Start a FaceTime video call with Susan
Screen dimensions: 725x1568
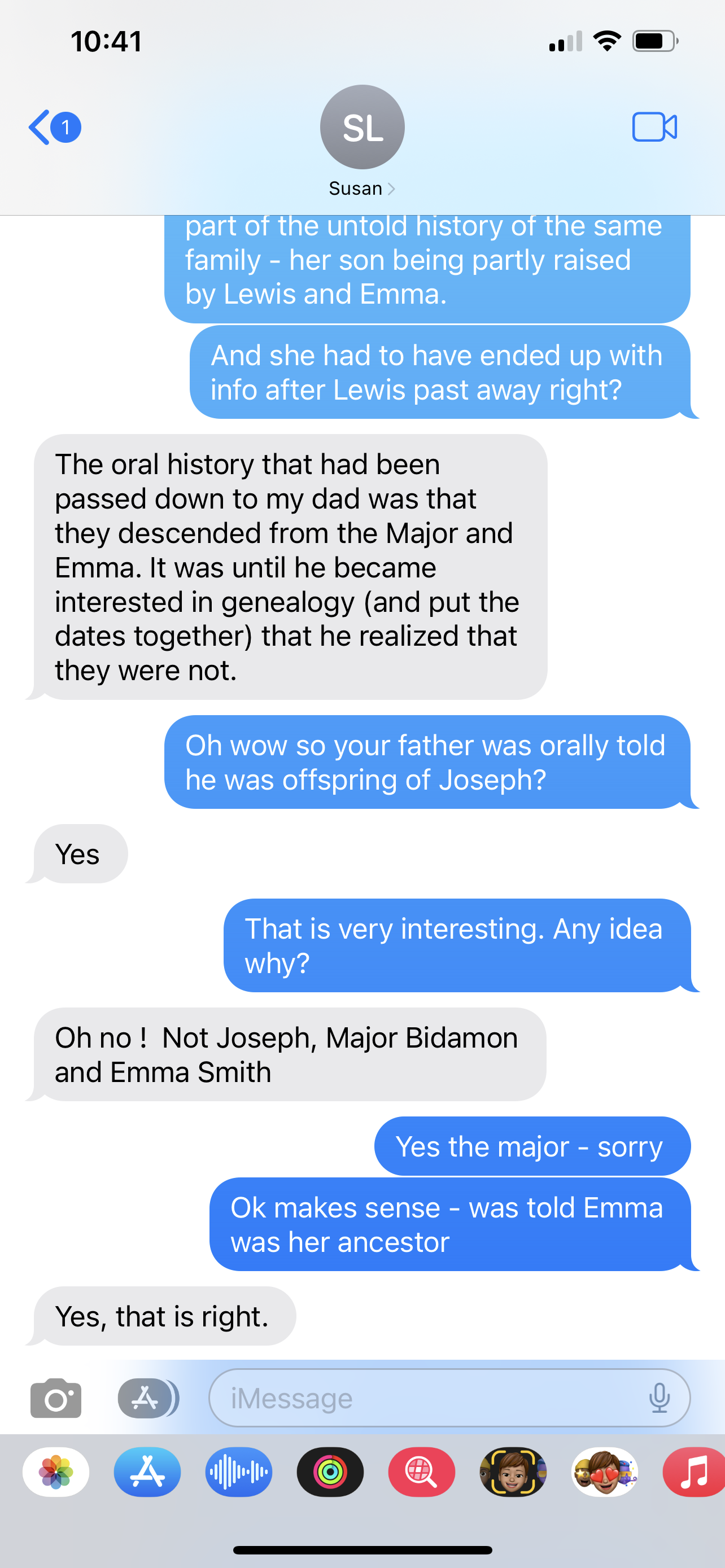click(654, 127)
